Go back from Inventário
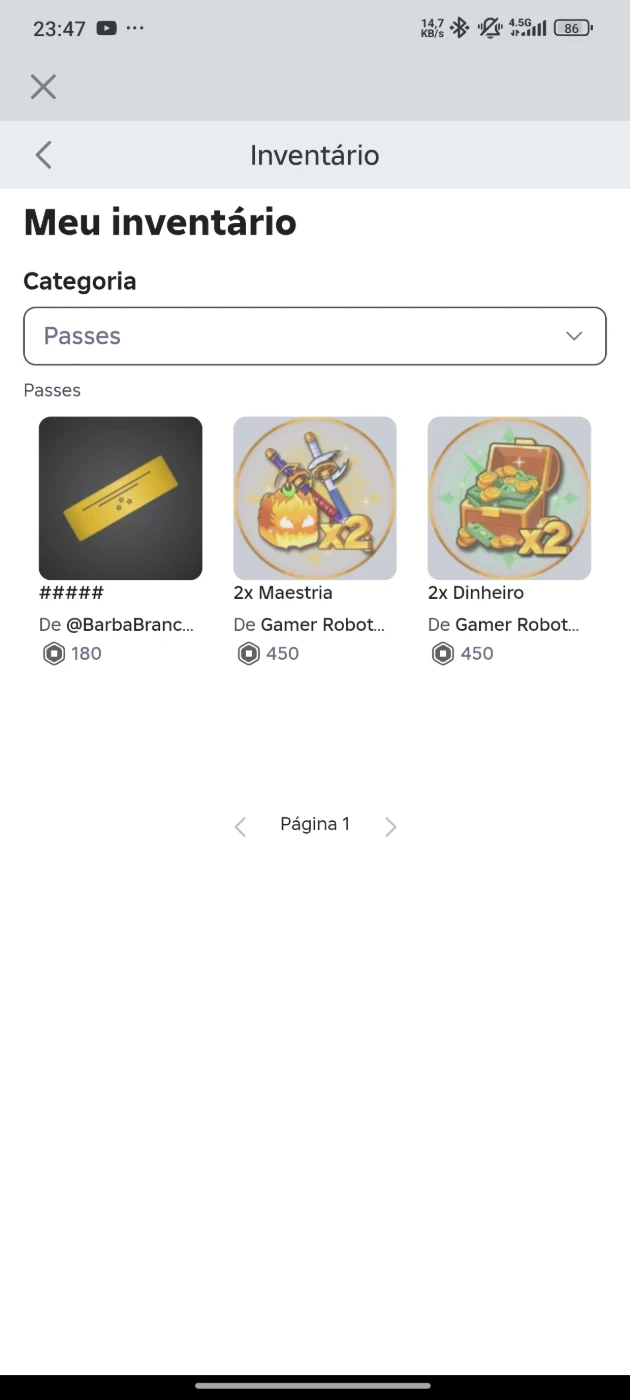630x1400 pixels. (x=43, y=155)
